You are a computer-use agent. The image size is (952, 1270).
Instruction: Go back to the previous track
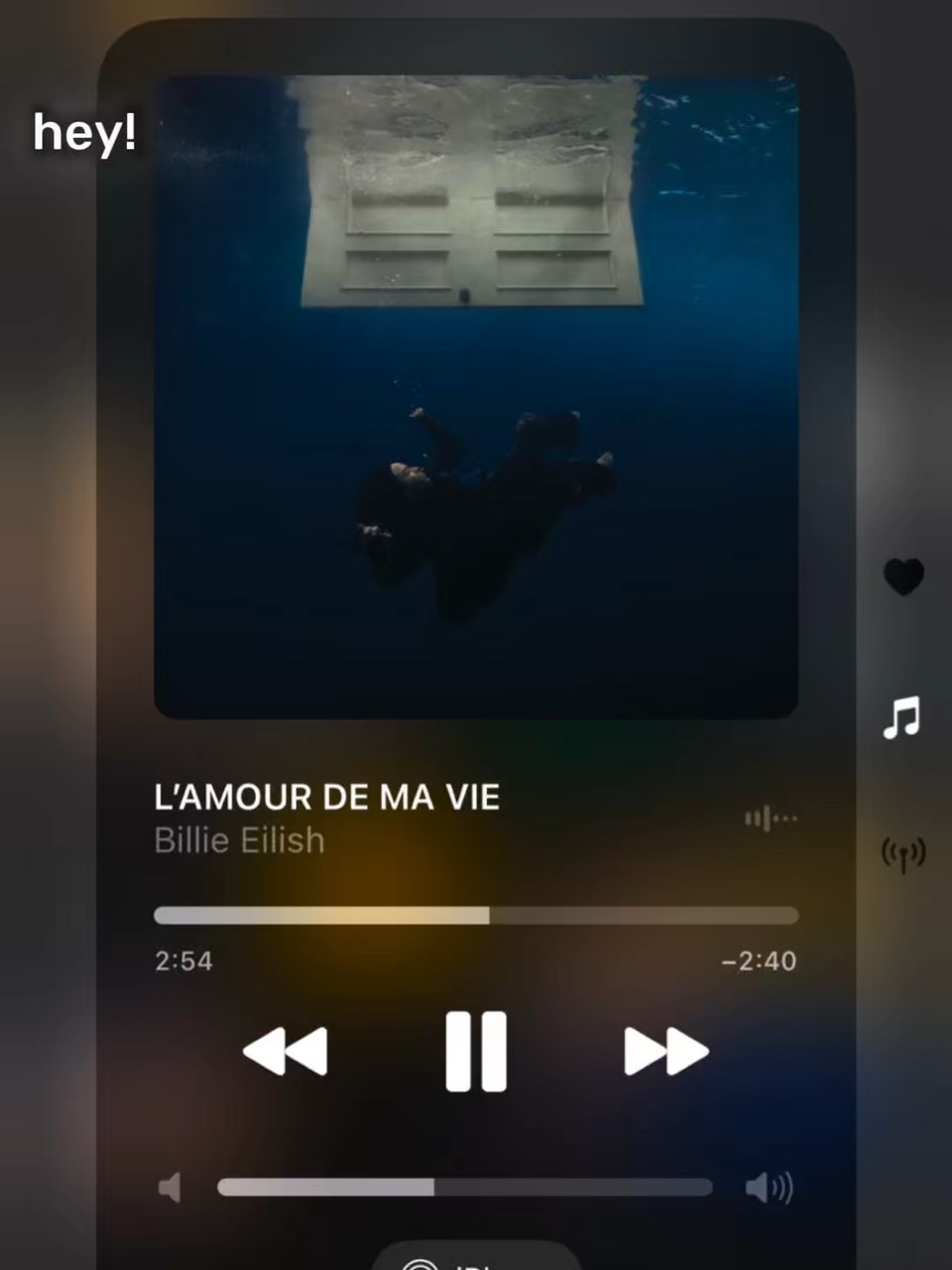point(286,1052)
